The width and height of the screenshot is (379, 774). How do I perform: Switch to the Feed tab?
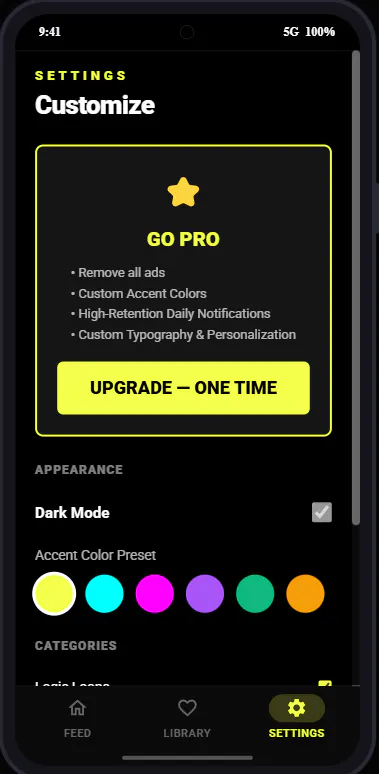point(77,718)
